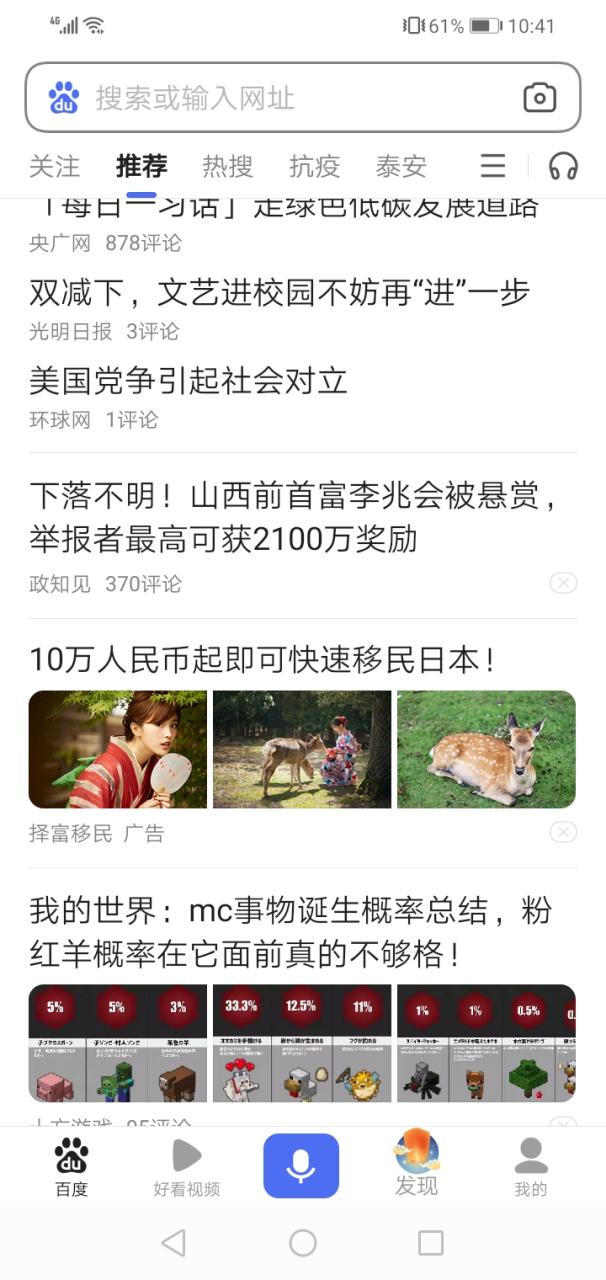Open the 山西前首富李兆会被悬赏 news story
The width and height of the screenshot is (606, 1280).
[x=292, y=517]
